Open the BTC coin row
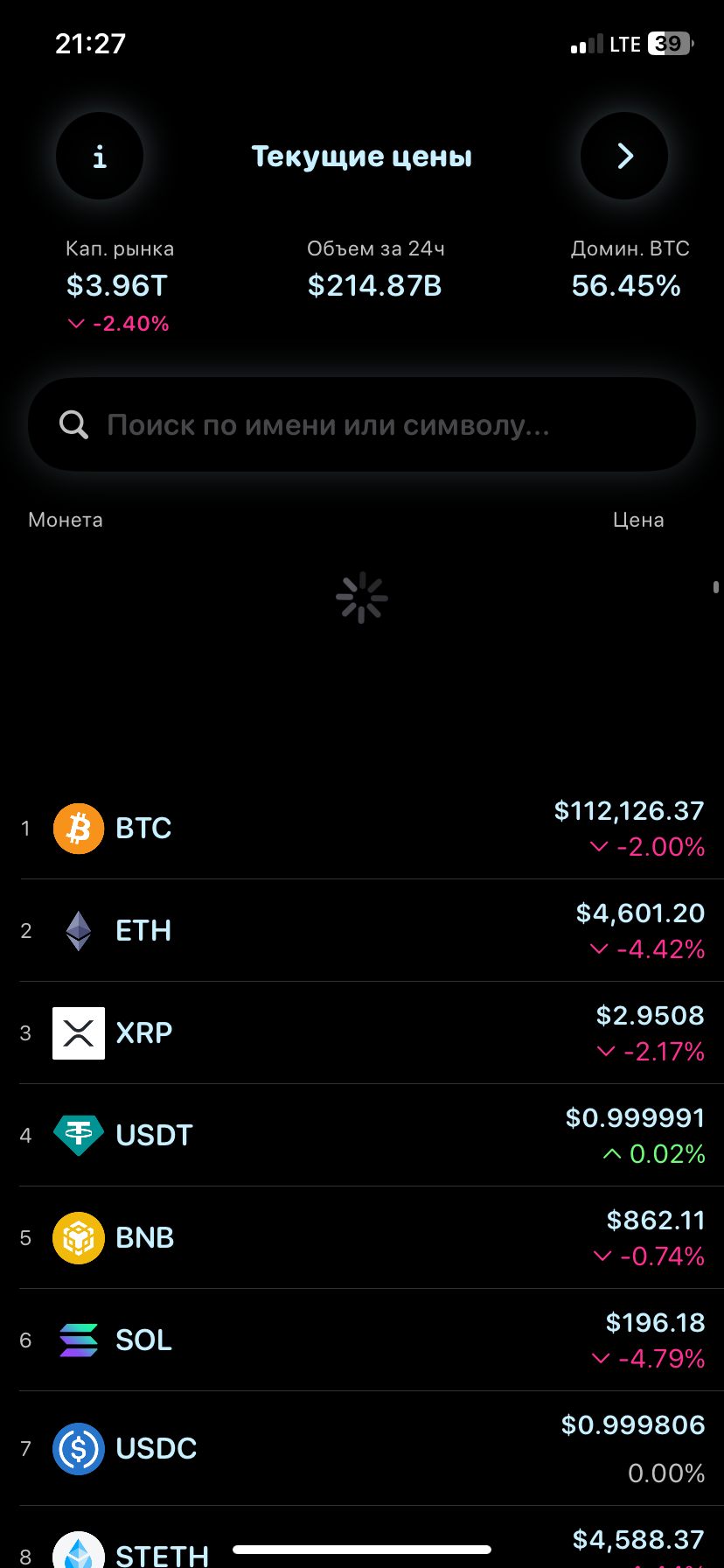Image resolution: width=724 pixels, height=1568 pixels. pos(362,829)
